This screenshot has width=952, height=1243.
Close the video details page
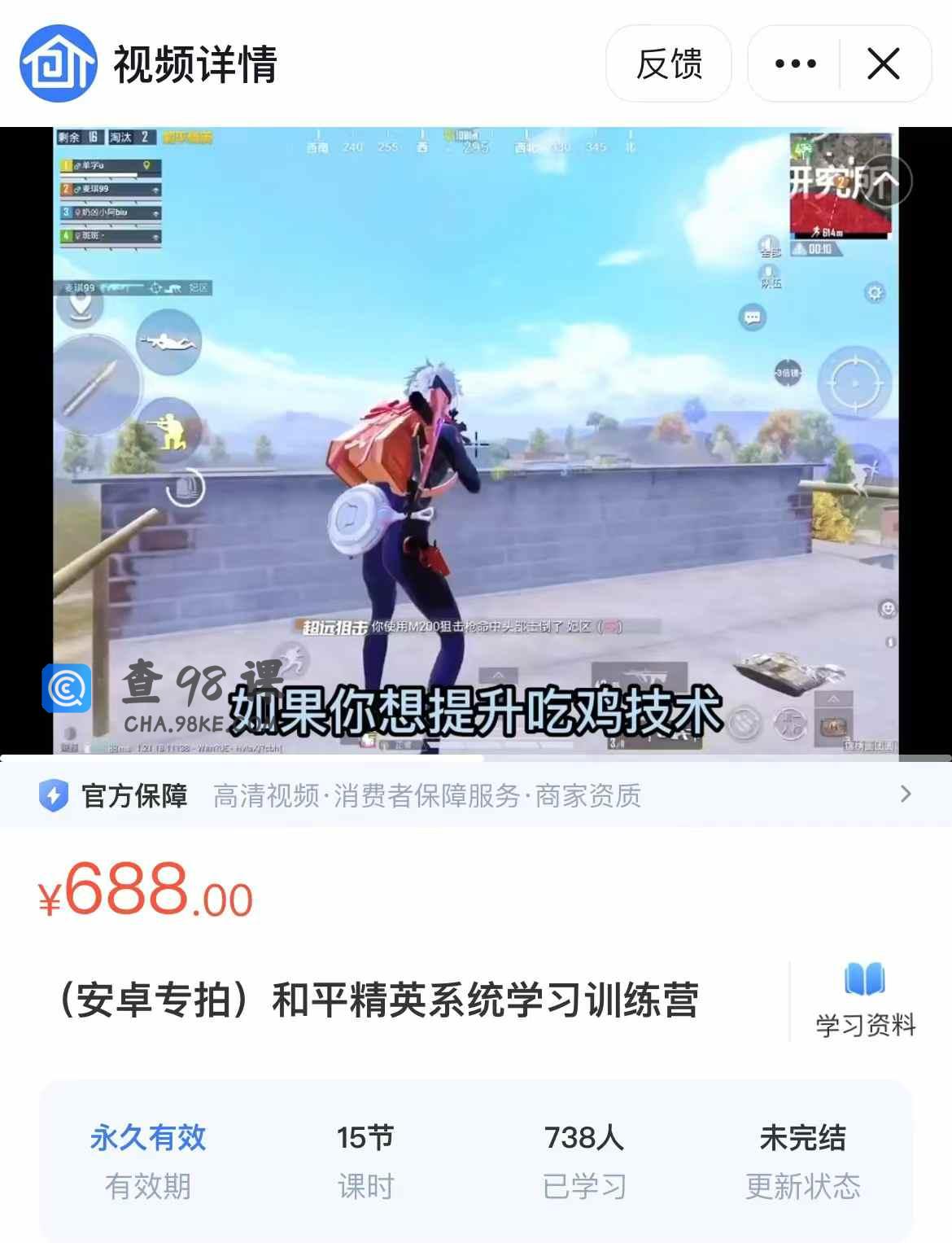point(884,63)
